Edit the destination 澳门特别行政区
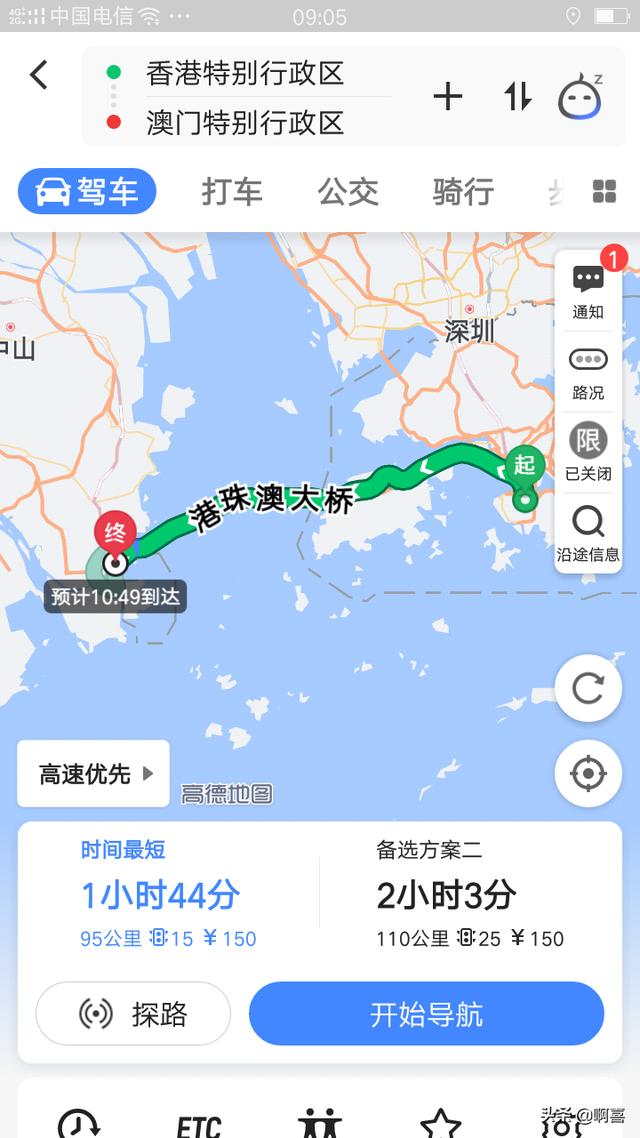Screen dimensions: 640x1138 coord(245,122)
